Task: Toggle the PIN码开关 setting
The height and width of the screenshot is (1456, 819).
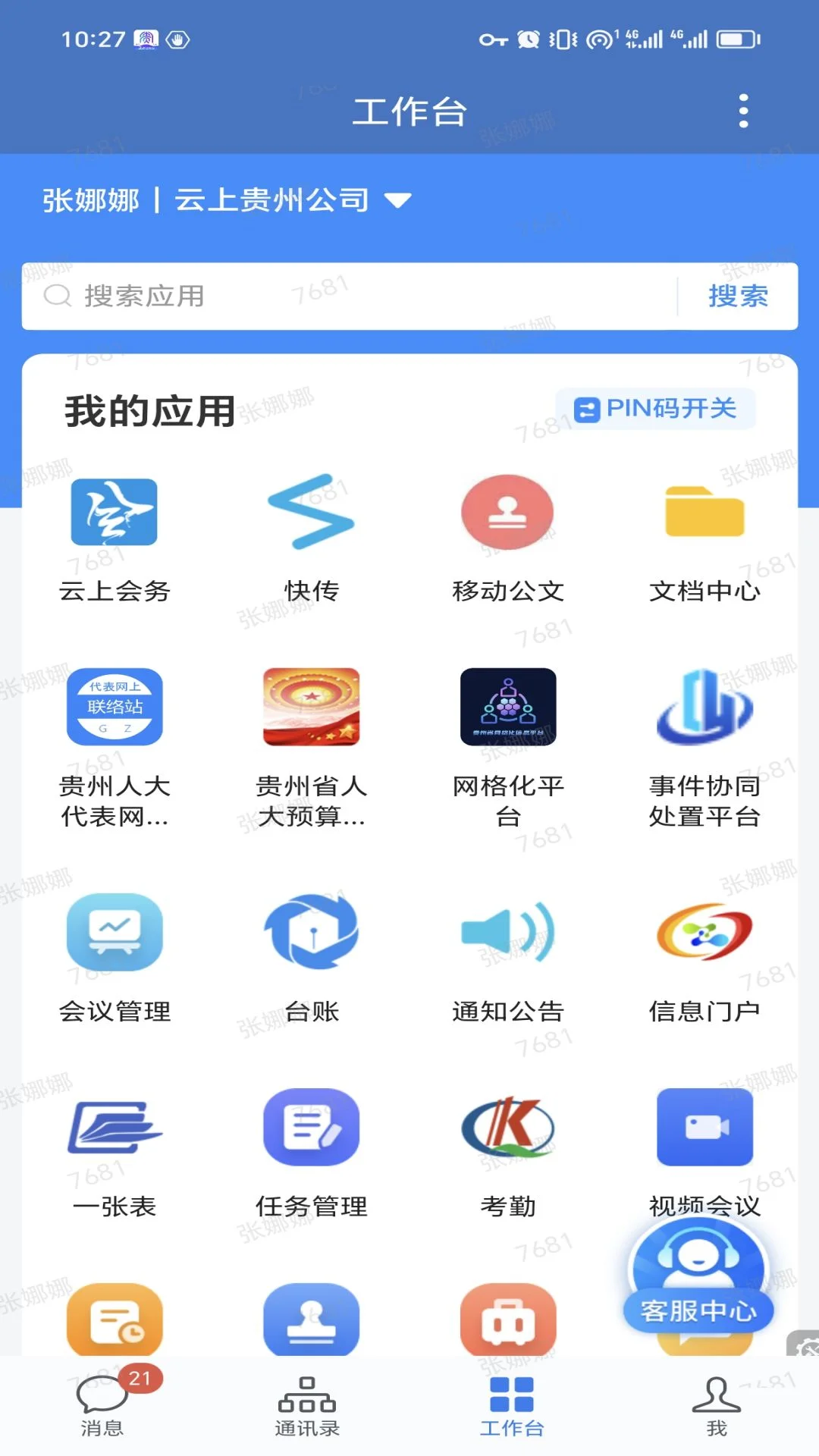Action: 655,408
